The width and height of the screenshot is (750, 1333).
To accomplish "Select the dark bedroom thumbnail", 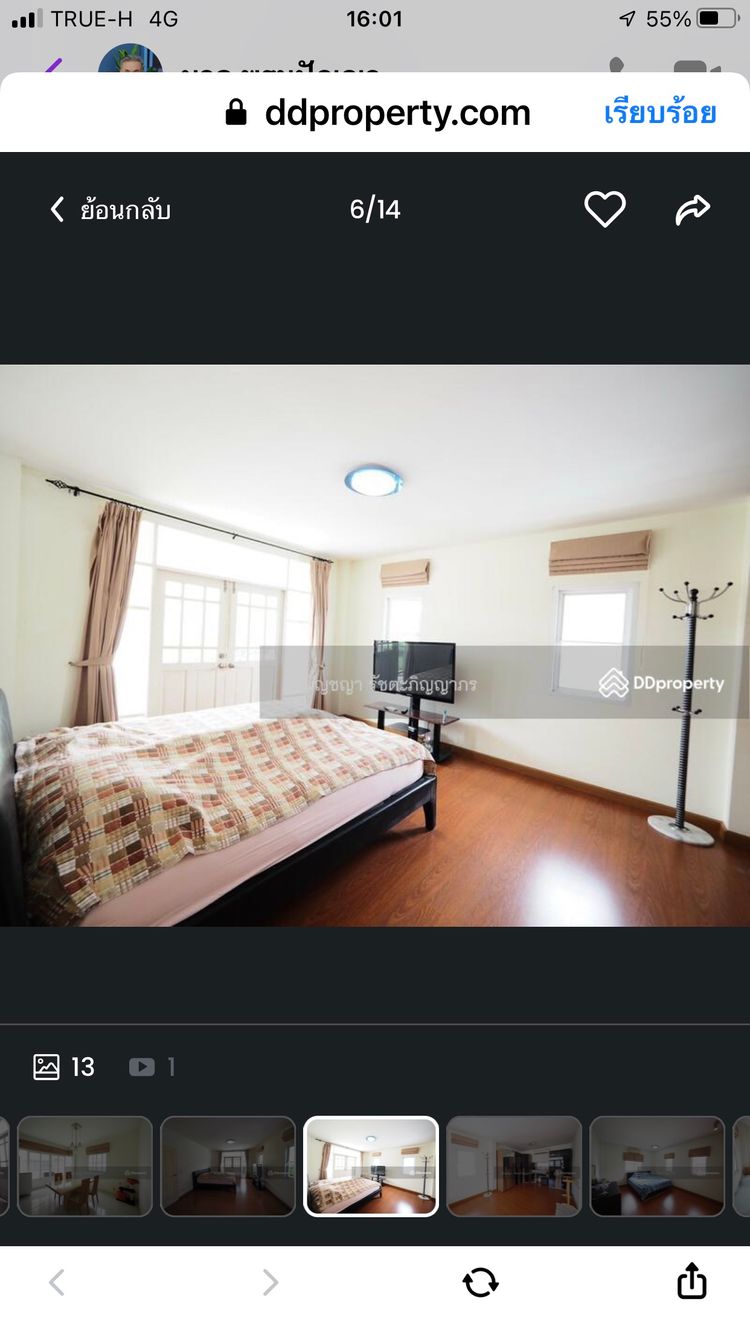I will (x=228, y=1166).
